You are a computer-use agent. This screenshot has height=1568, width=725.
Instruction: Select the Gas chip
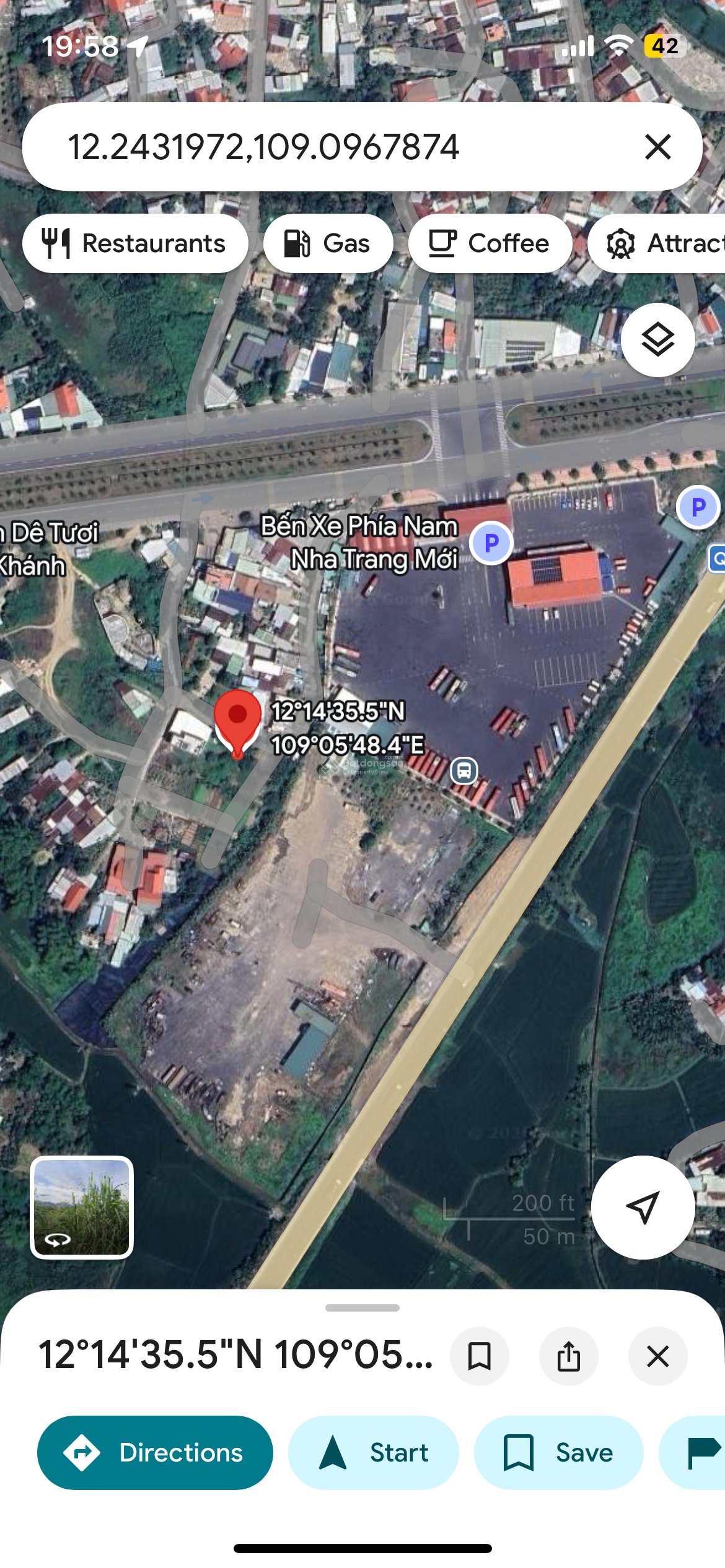pyautogui.click(x=328, y=243)
